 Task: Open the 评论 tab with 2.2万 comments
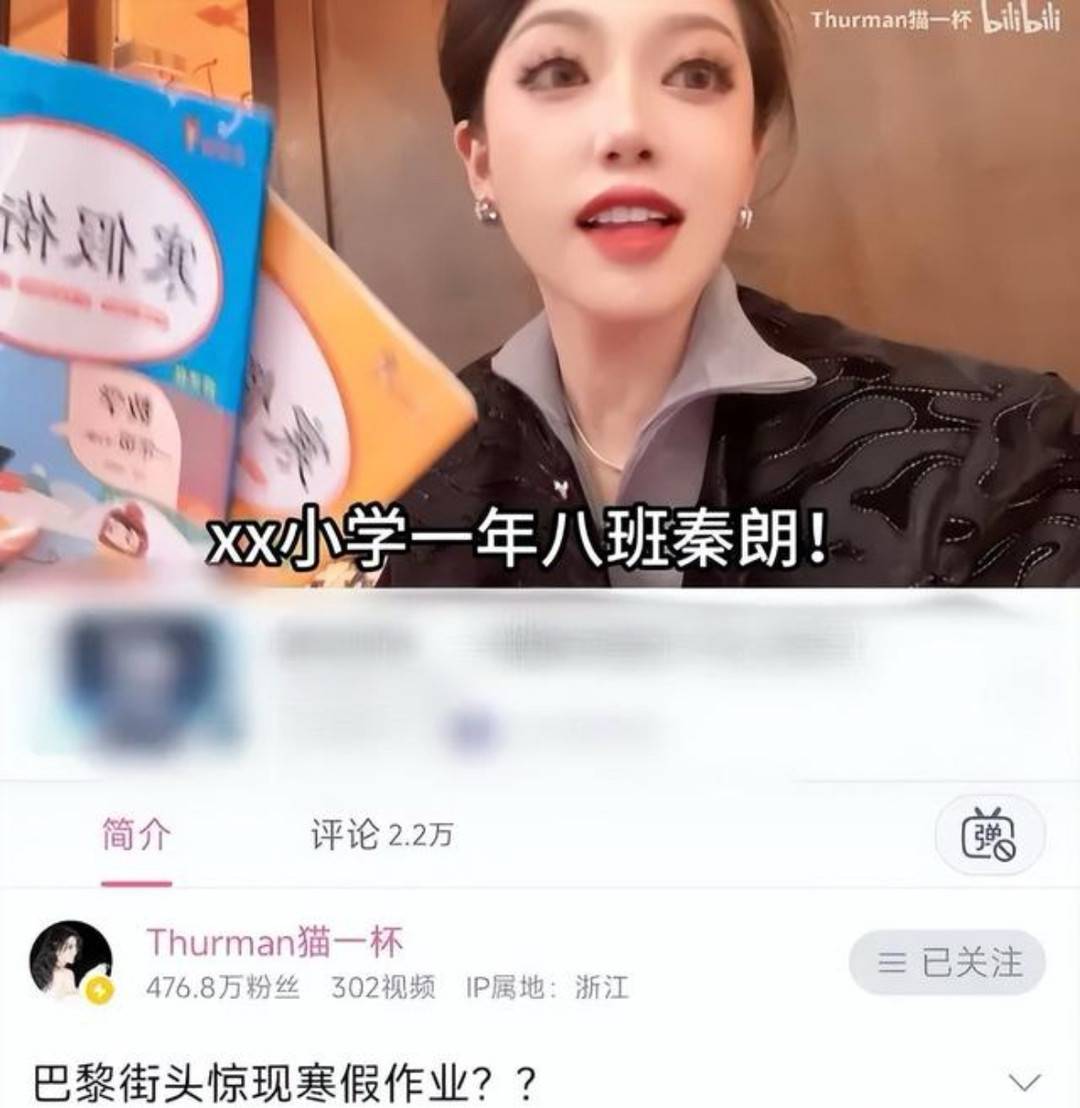pyautogui.click(x=381, y=836)
